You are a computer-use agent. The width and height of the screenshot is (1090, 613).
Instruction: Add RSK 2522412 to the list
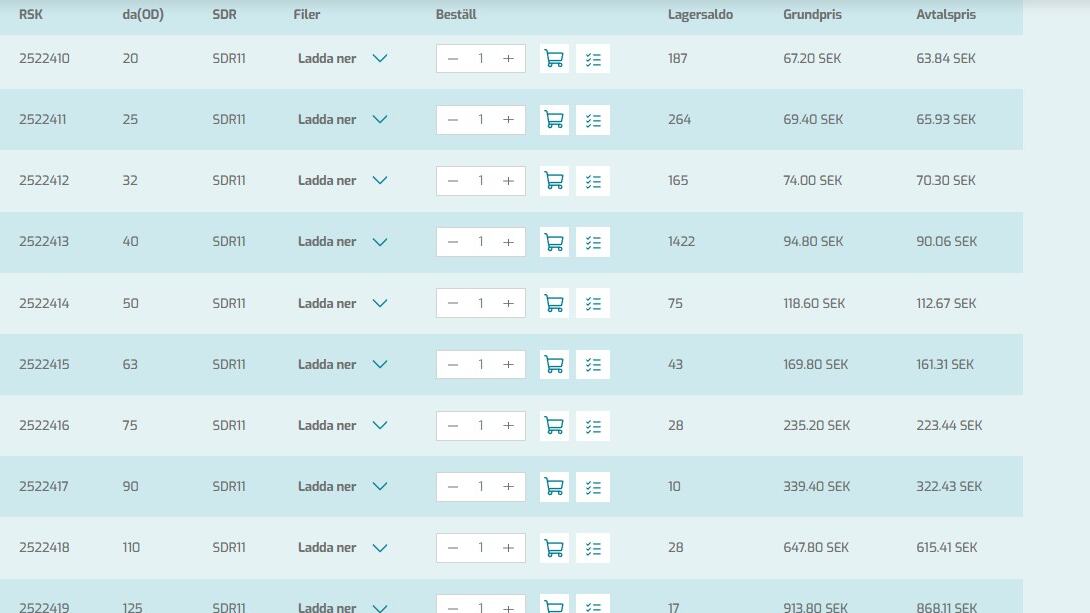coord(593,181)
